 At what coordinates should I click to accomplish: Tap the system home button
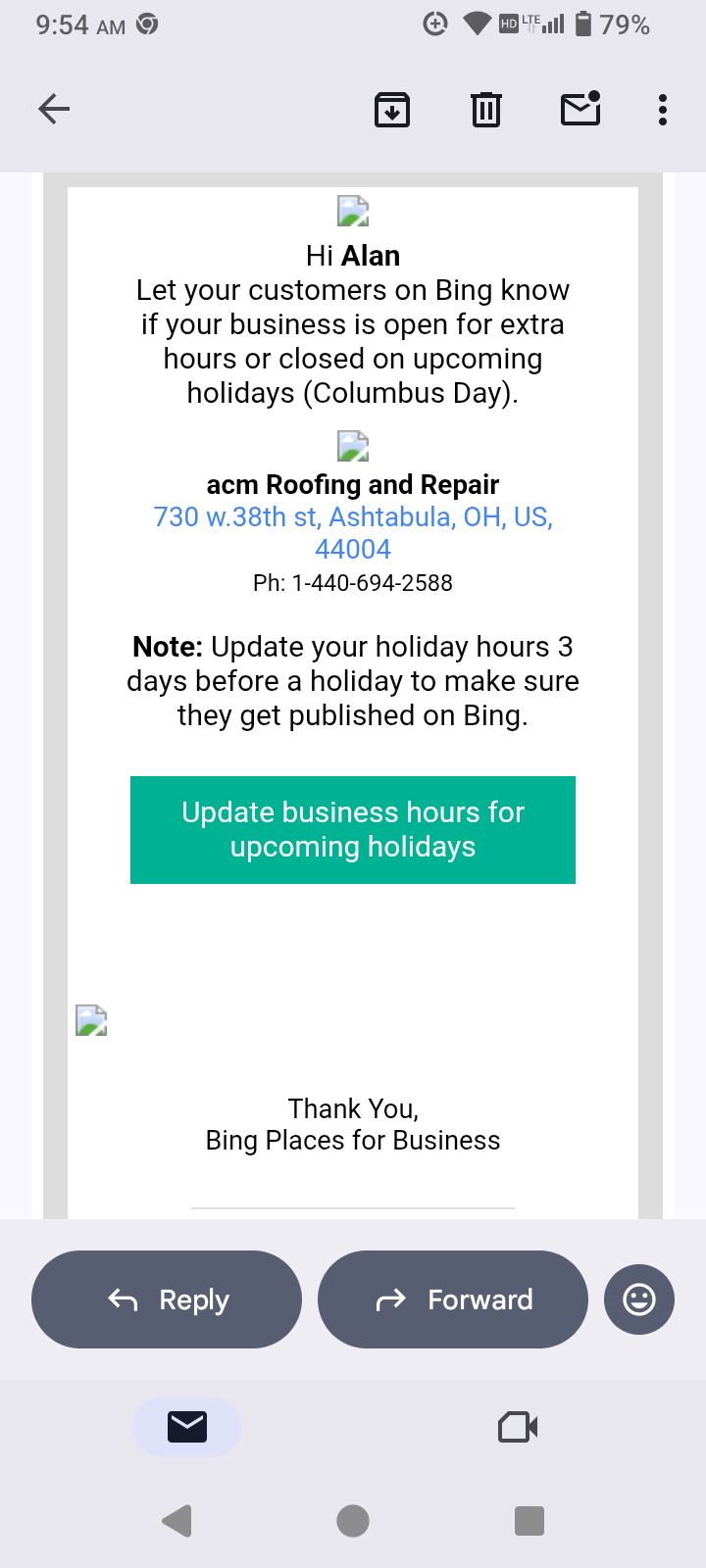[x=353, y=1521]
